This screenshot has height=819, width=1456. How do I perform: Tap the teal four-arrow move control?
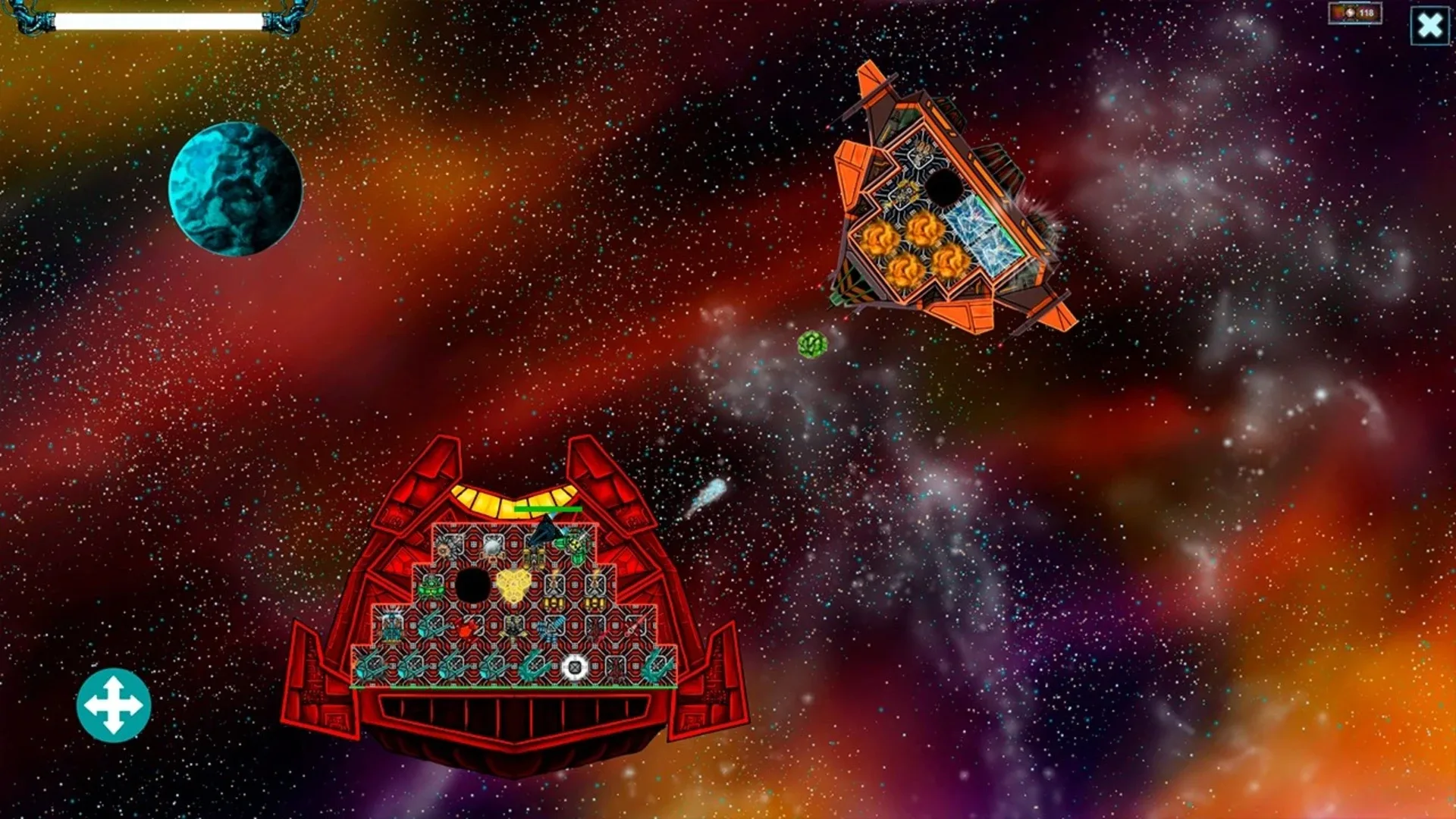[114, 705]
